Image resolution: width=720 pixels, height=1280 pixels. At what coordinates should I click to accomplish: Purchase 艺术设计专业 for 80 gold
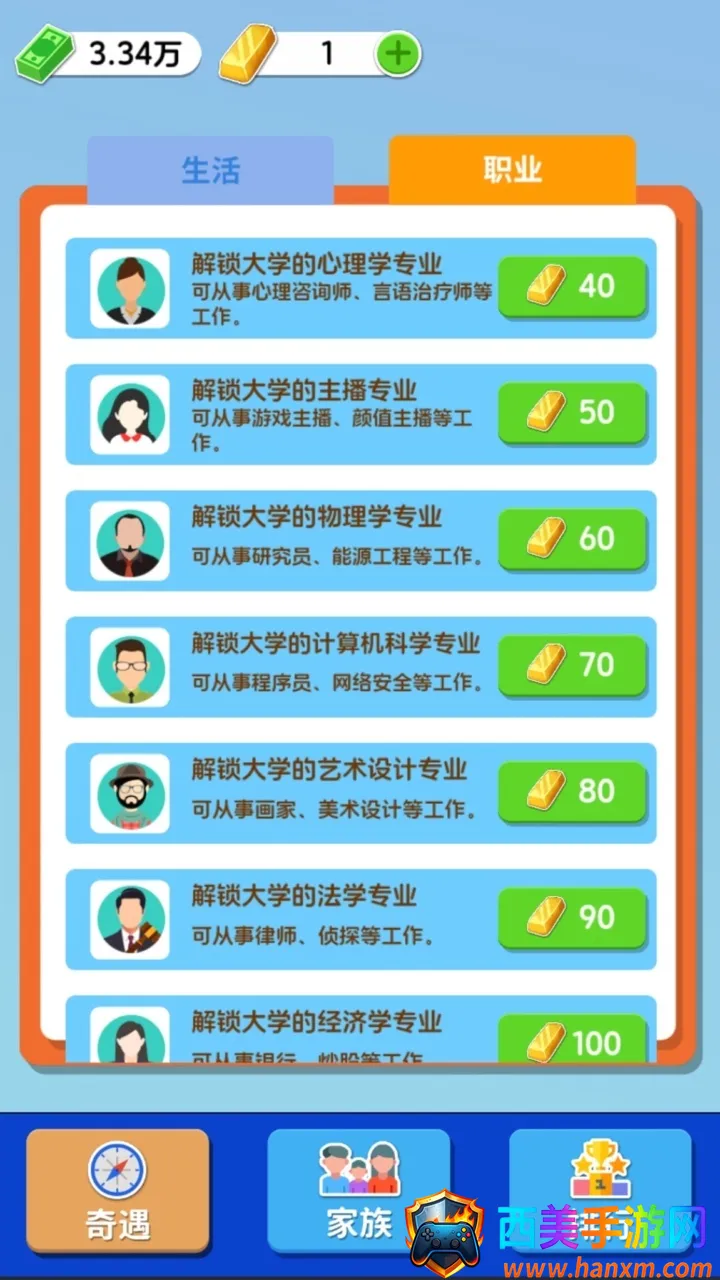click(572, 791)
